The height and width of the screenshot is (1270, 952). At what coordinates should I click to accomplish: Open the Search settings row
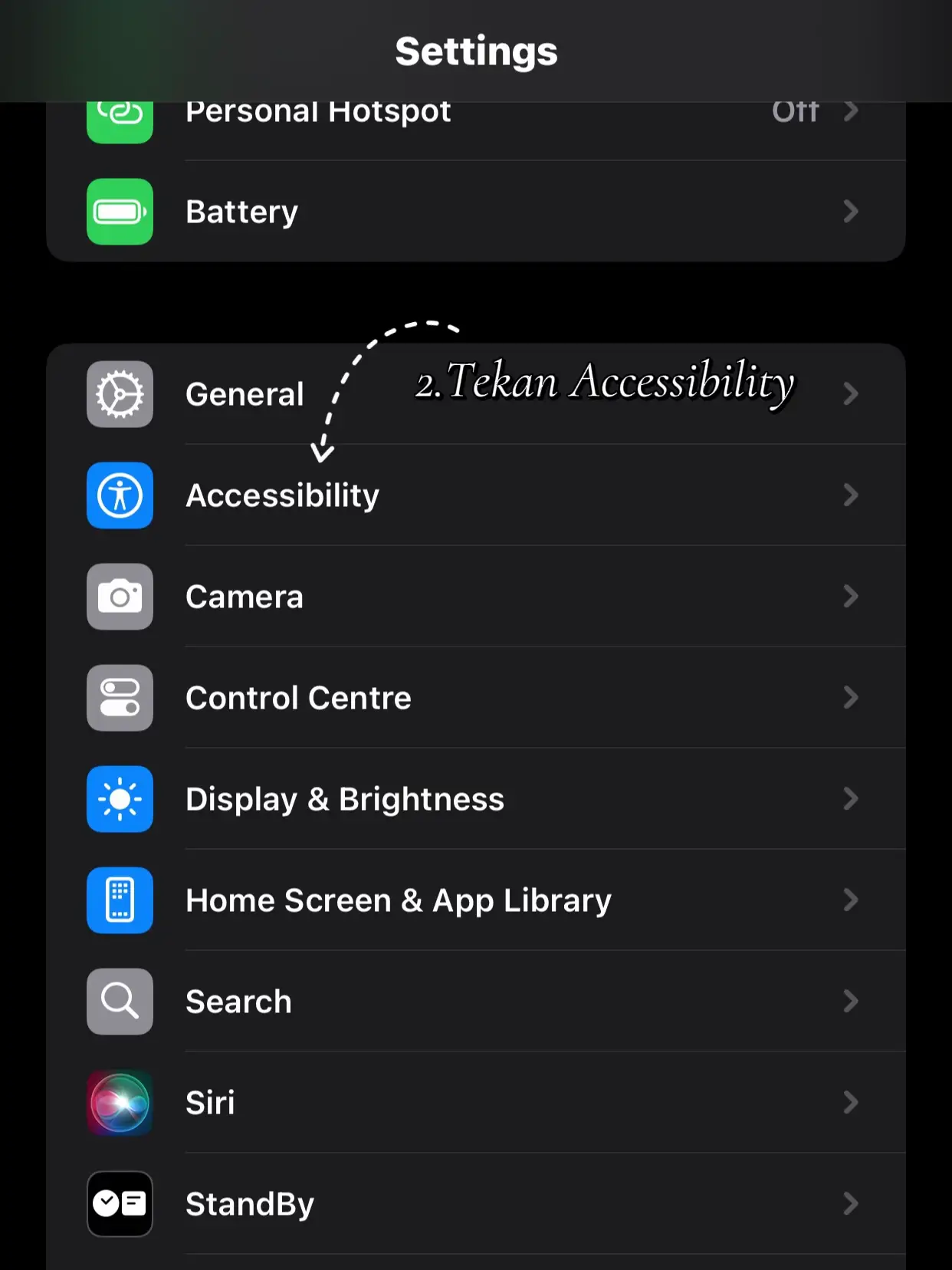click(x=475, y=1002)
